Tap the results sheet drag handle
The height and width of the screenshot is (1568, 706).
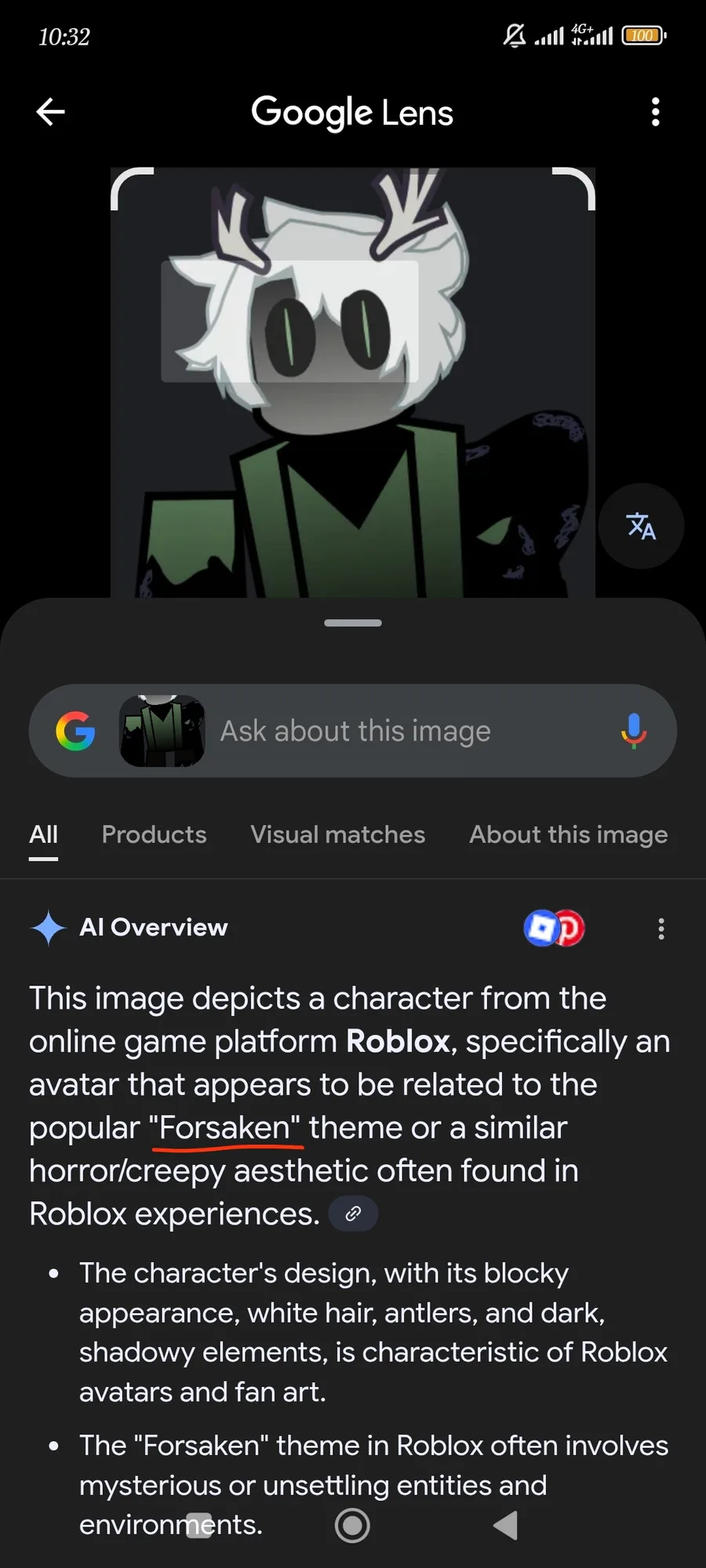[353, 623]
